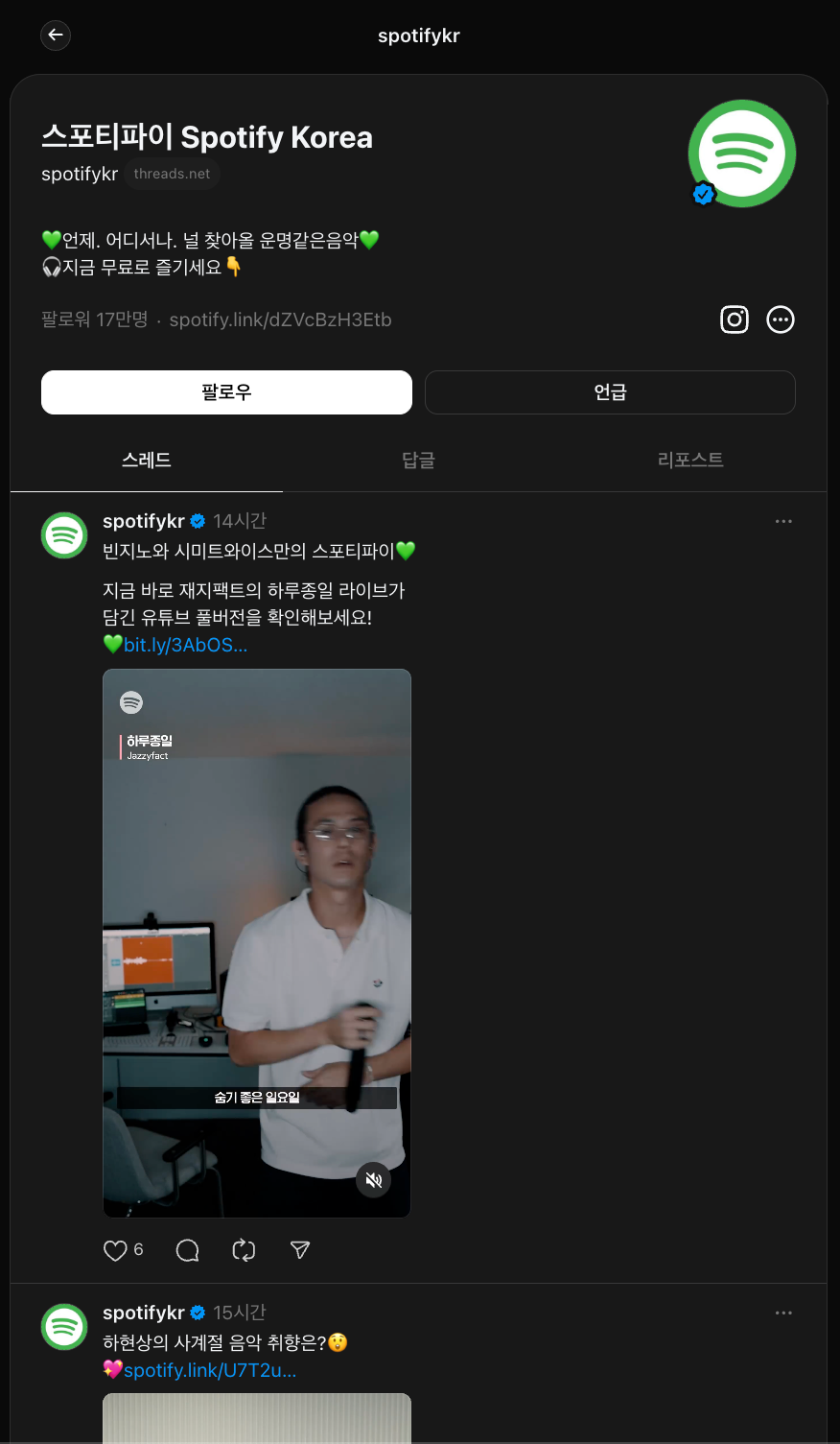Share the video post via the send icon
Viewport: 840px width, 1444px height.
[300, 1250]
